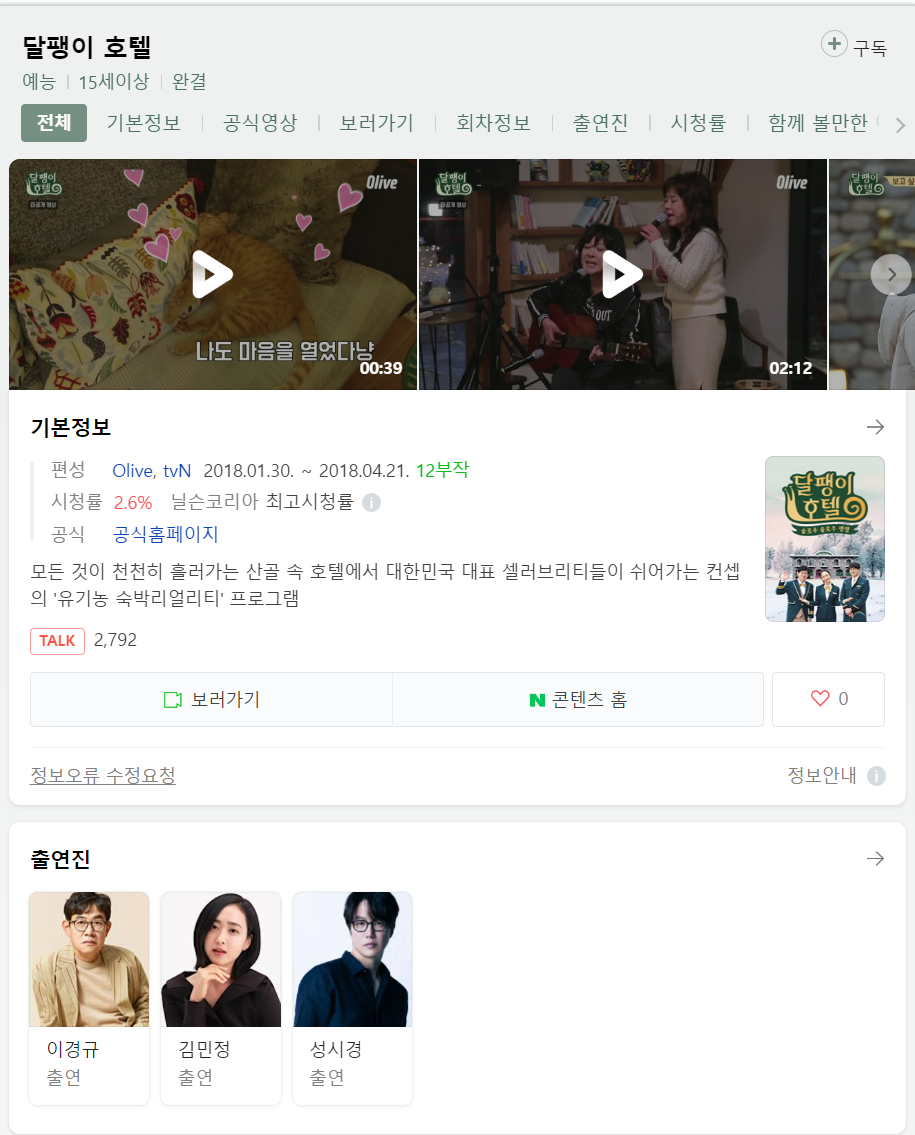Visit the 공식홈페이지 link
This screenshot has width=915, height=1135.
click(x=166, y=534)
